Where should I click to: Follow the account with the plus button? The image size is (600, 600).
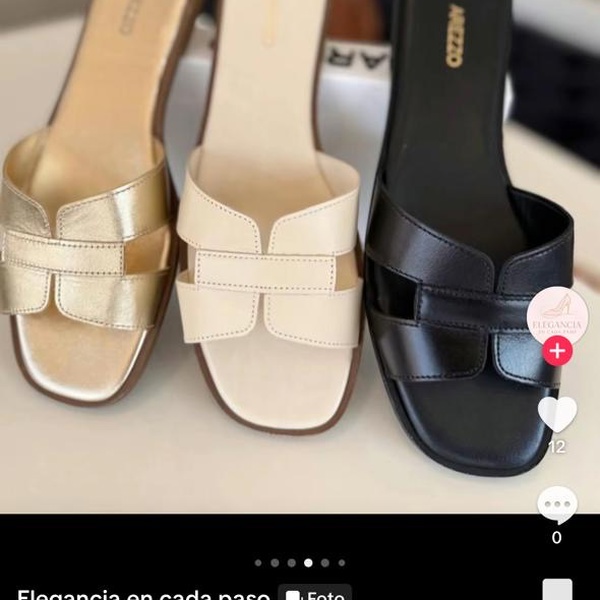coord(557,351)
